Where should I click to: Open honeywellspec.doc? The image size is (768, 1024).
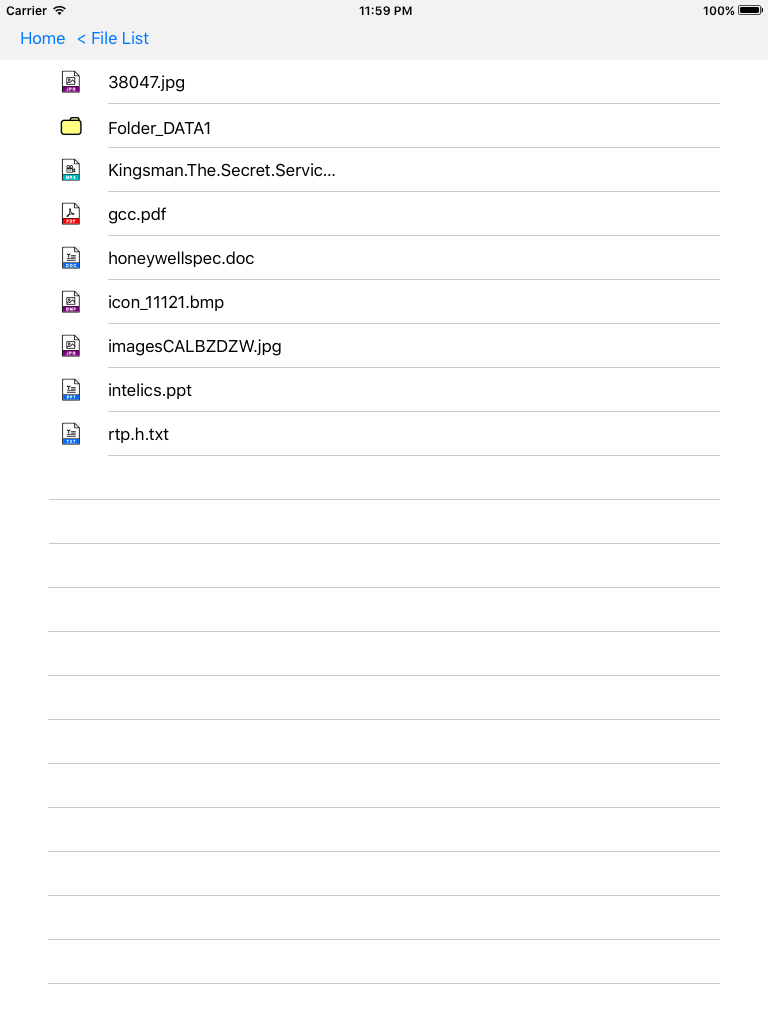tap(181, 258)
